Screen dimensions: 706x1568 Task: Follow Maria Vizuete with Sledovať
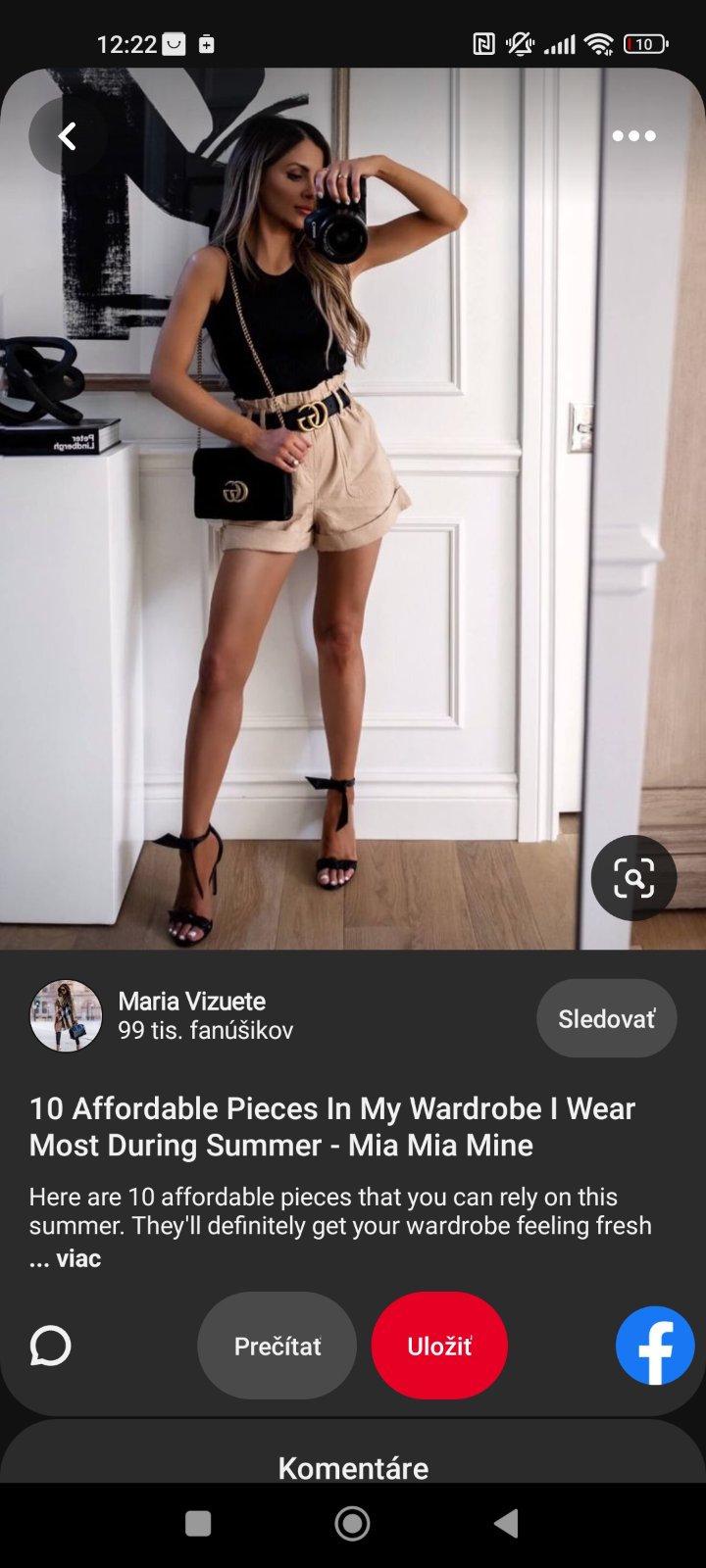pyautogui.click(x=606, y=1019)
